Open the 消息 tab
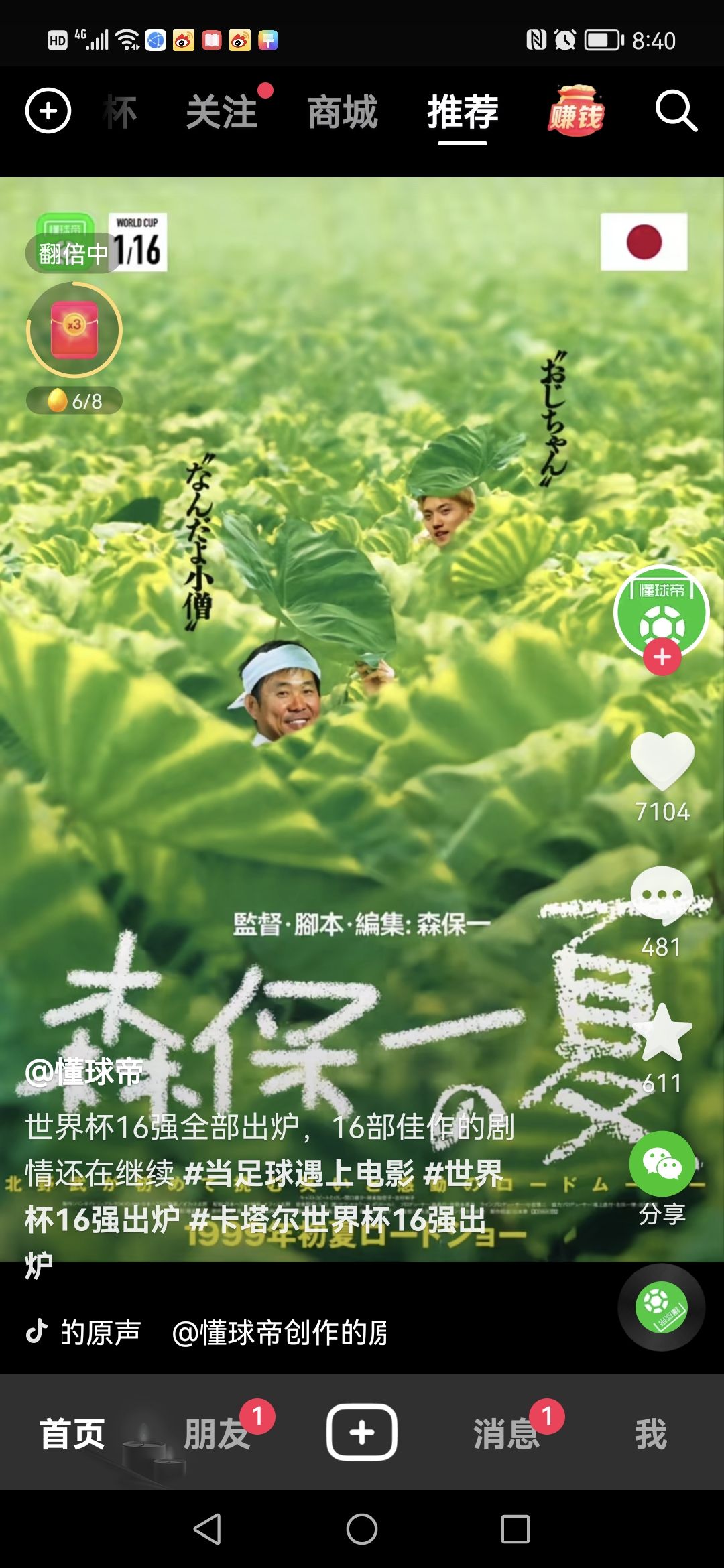 point(506,1434)
